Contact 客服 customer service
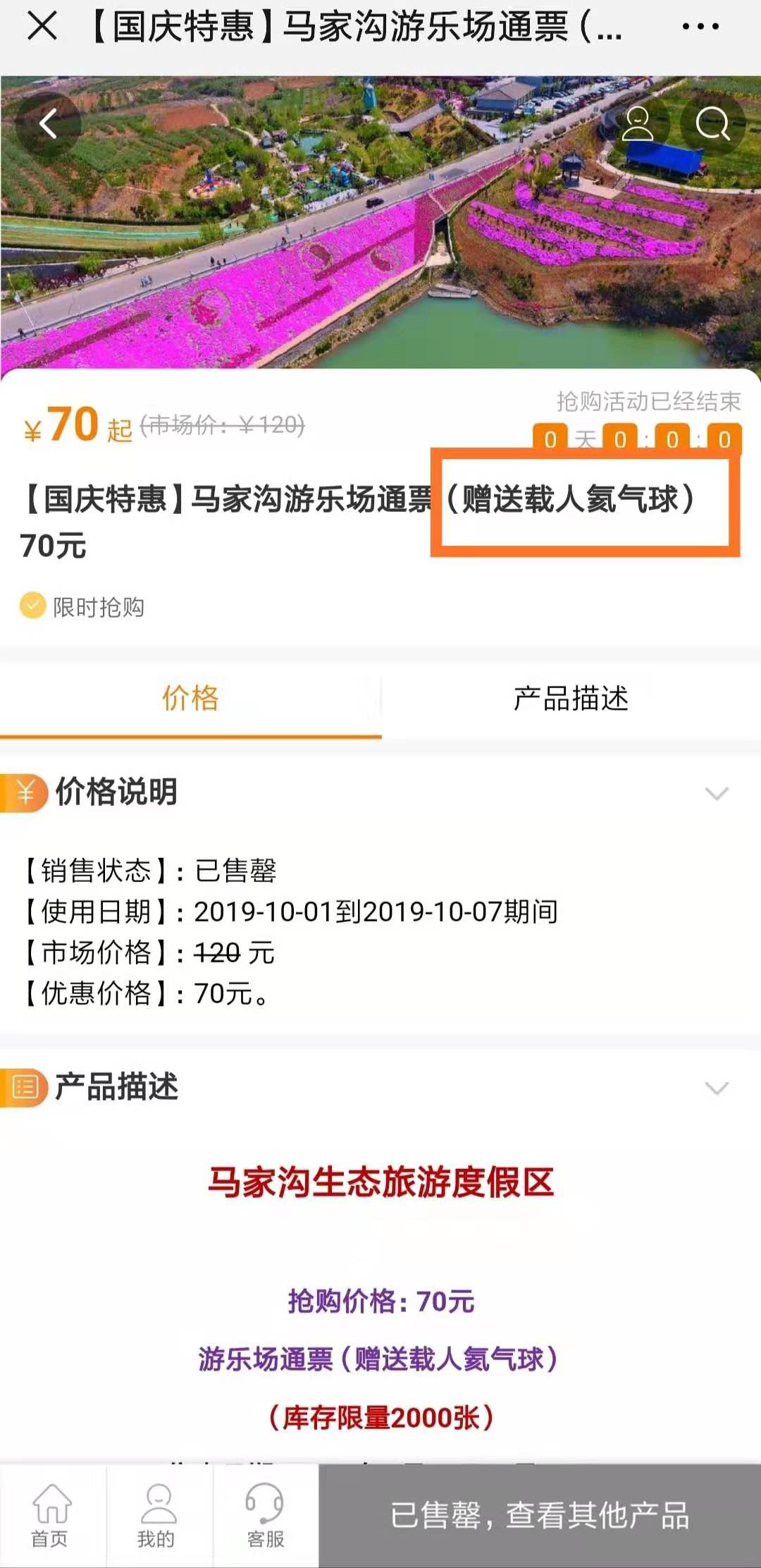The width and height of the screenshot is (761, 1568). click(x=265, y=1516)
